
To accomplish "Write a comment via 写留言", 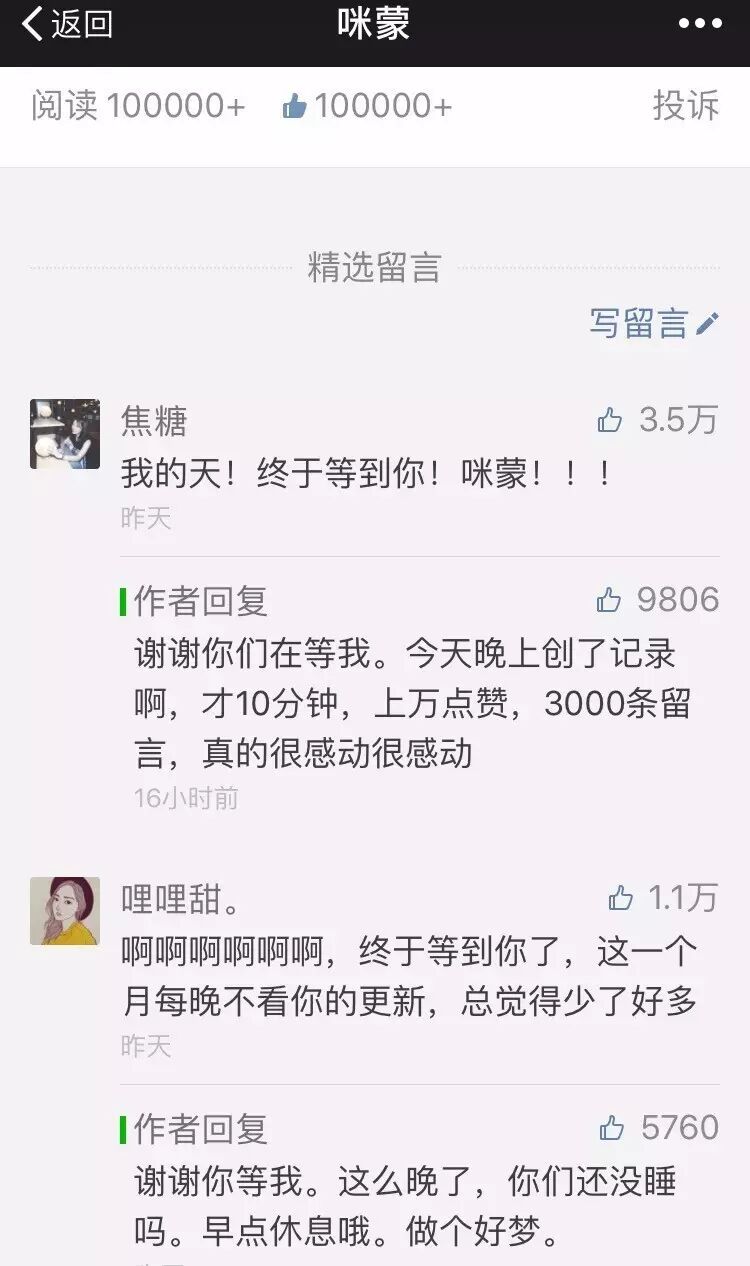I will click(653, 323).
